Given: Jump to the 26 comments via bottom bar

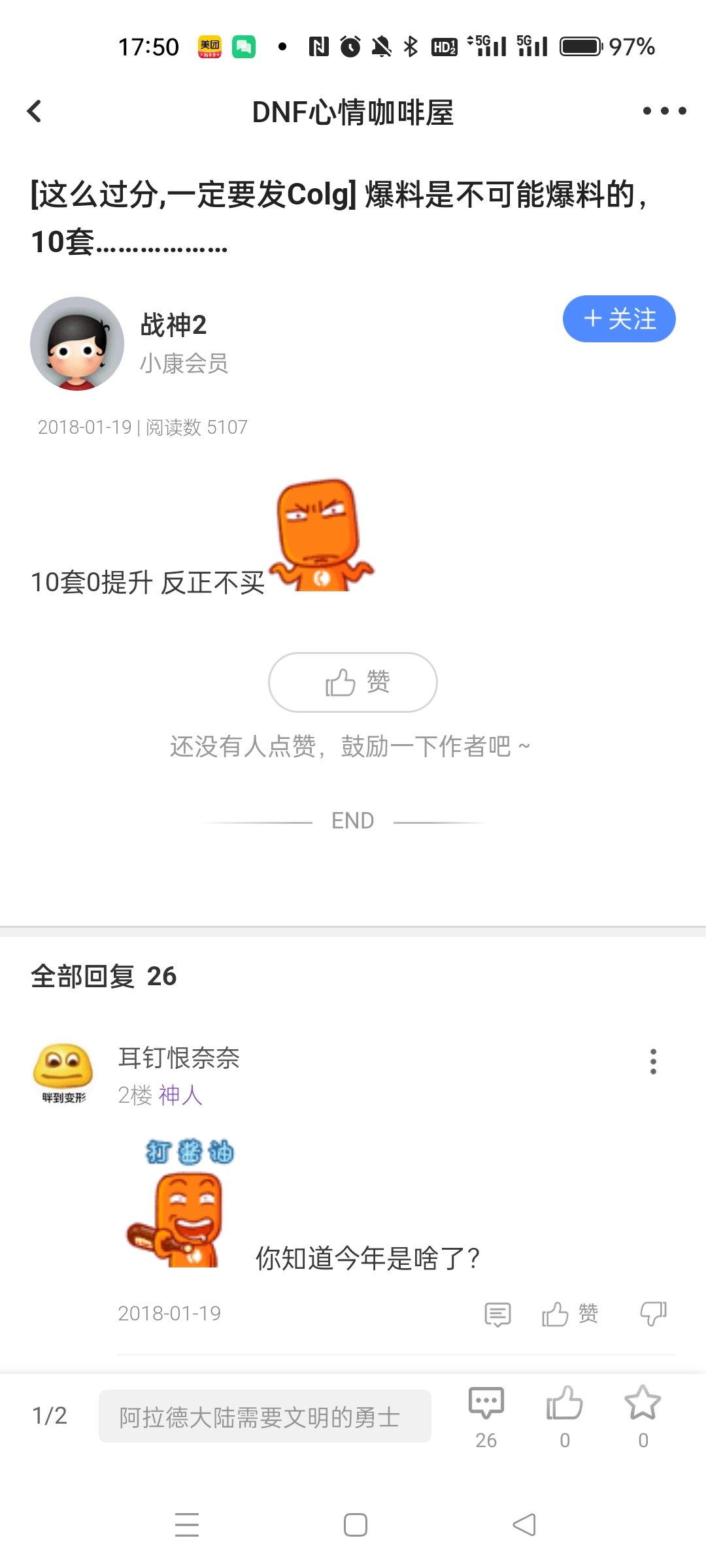Looking at the screenshot, I should point(486,1414).
